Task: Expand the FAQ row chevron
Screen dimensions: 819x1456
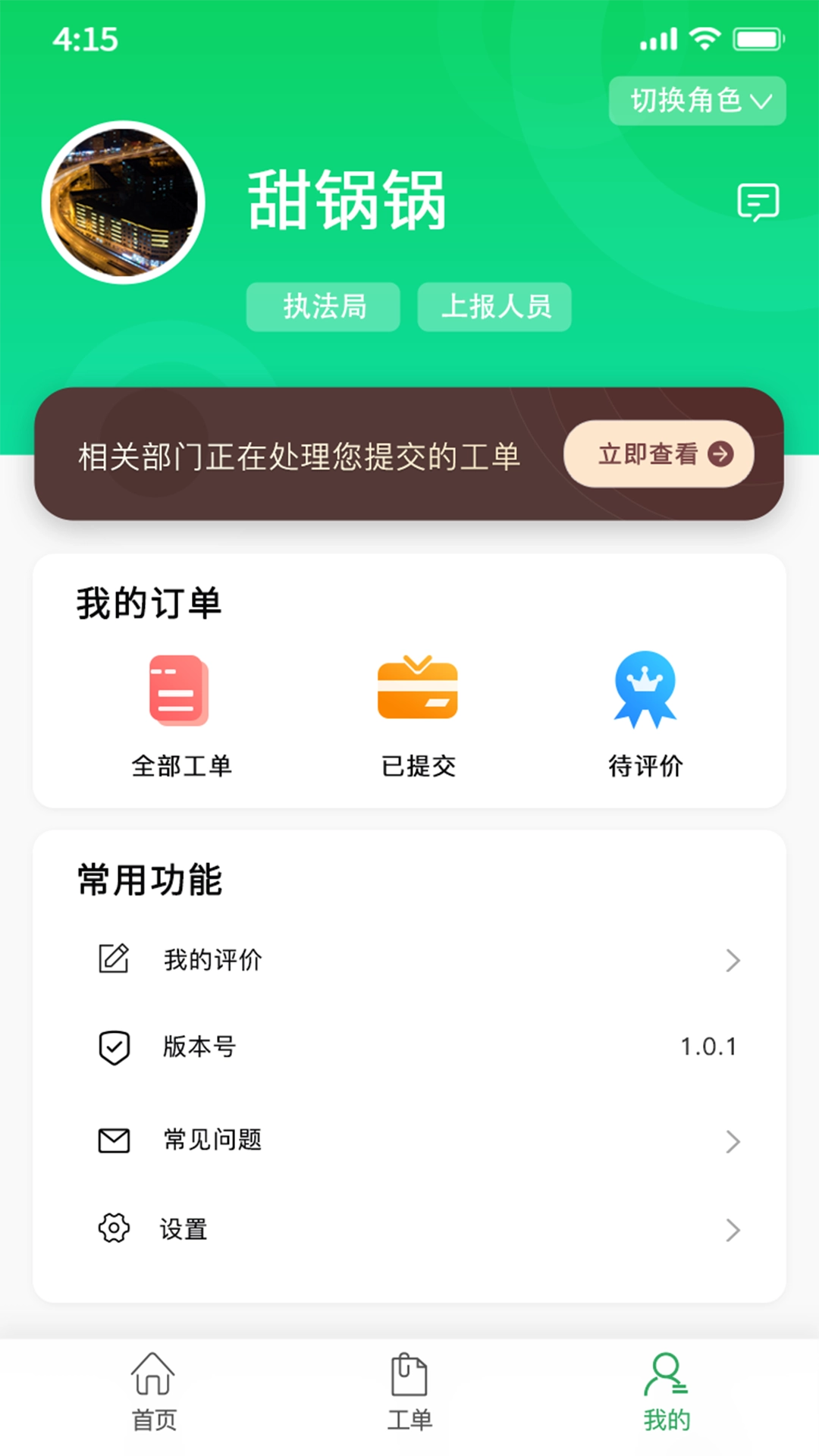Action: [733, 1141]
